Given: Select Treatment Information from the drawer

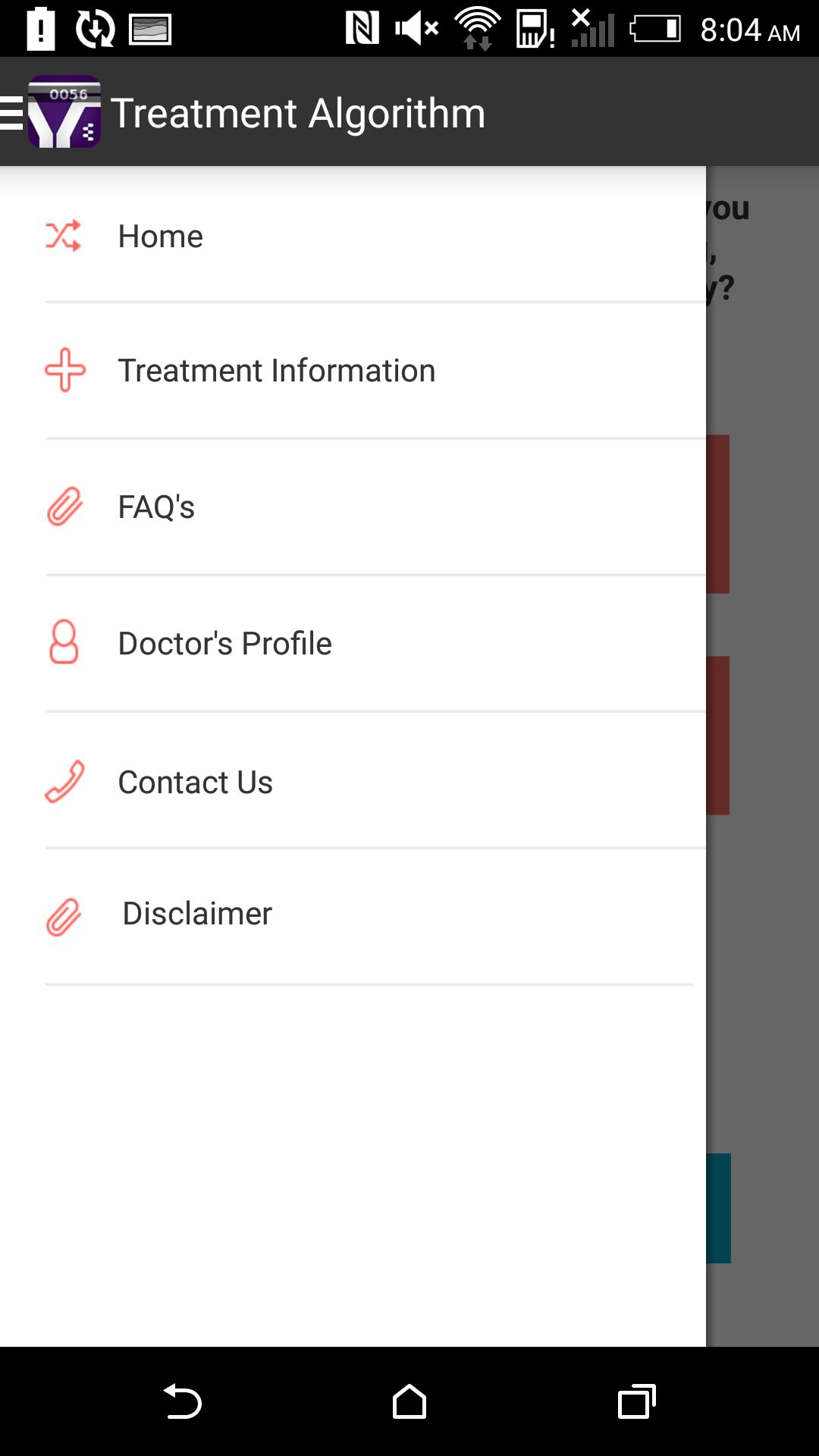Looking at the screenshot, I should point(276,371).
